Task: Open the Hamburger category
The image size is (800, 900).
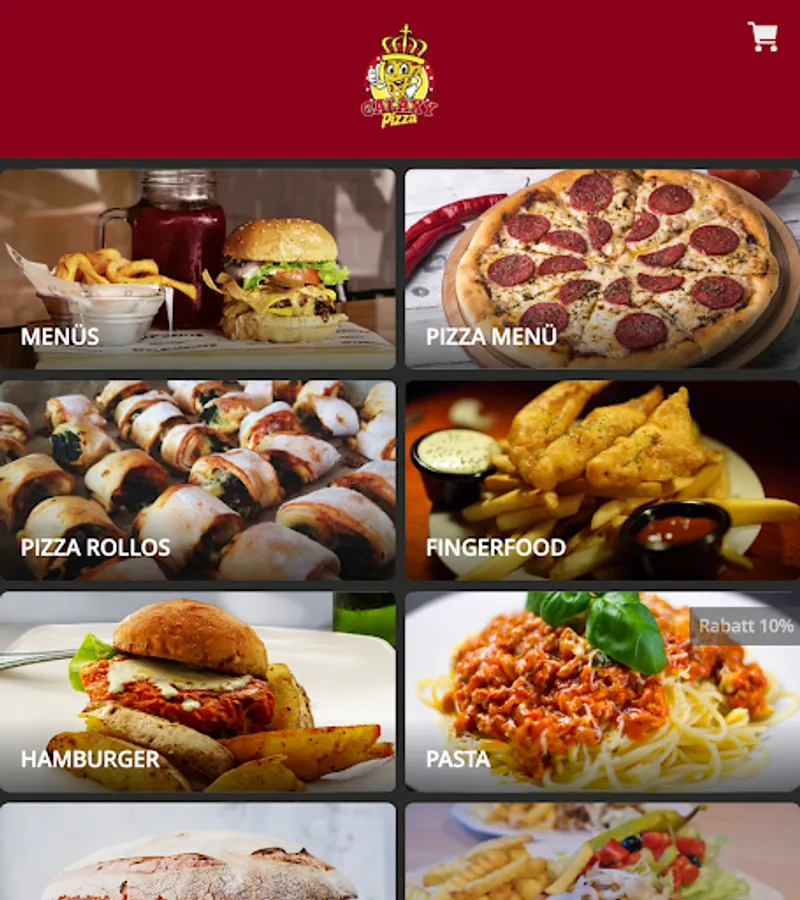Action: (x=198, y=691)
